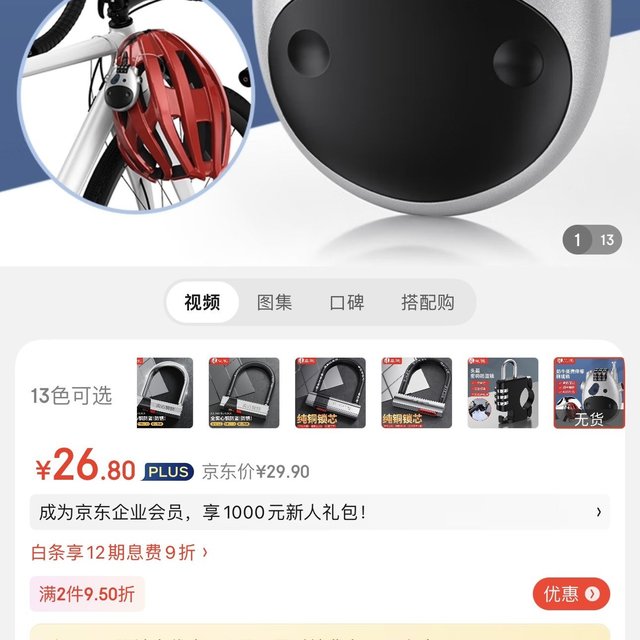The height and width of the screenshot is (640, 640).
Task: Select the silver U-lock color option
Action: 164,393
